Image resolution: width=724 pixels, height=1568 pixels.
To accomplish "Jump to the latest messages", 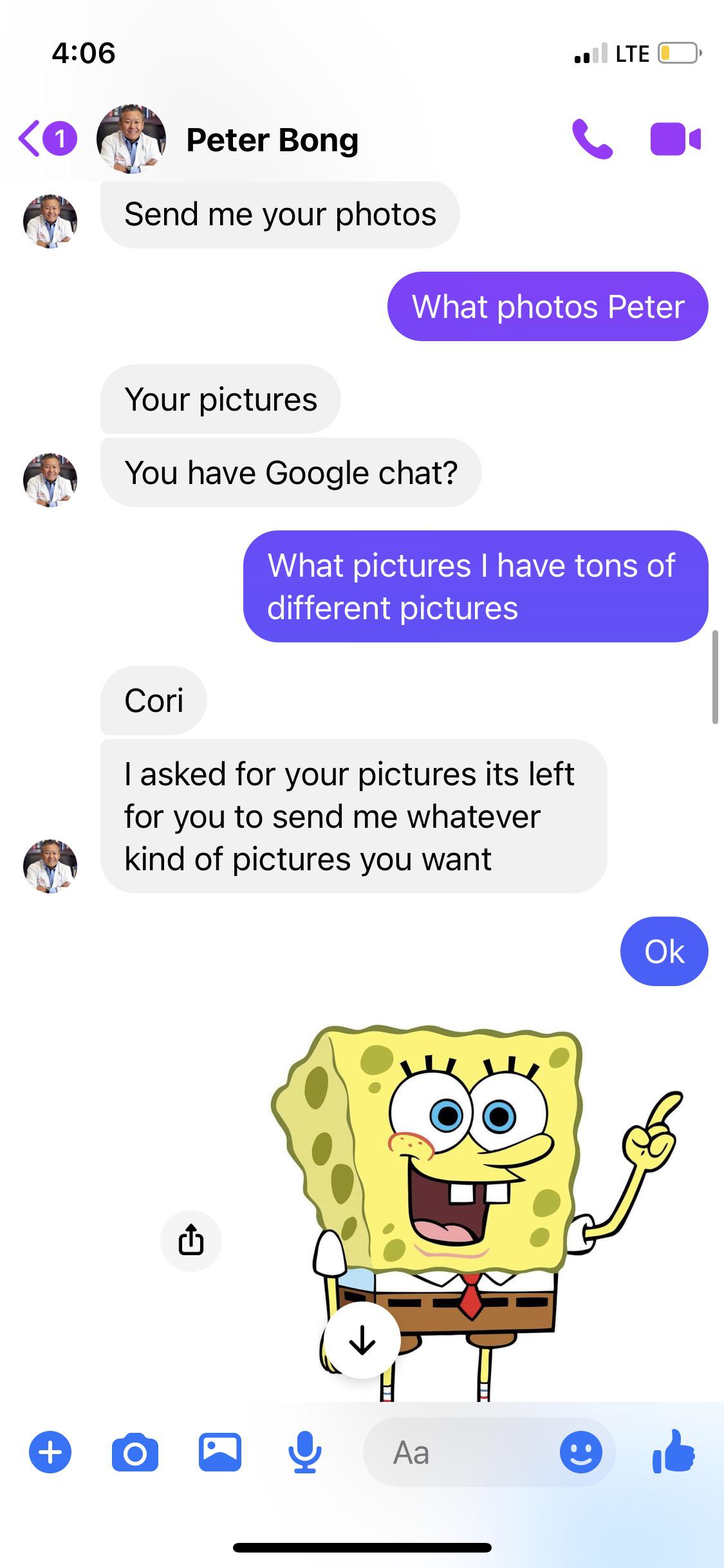I will pos(362,1340).
